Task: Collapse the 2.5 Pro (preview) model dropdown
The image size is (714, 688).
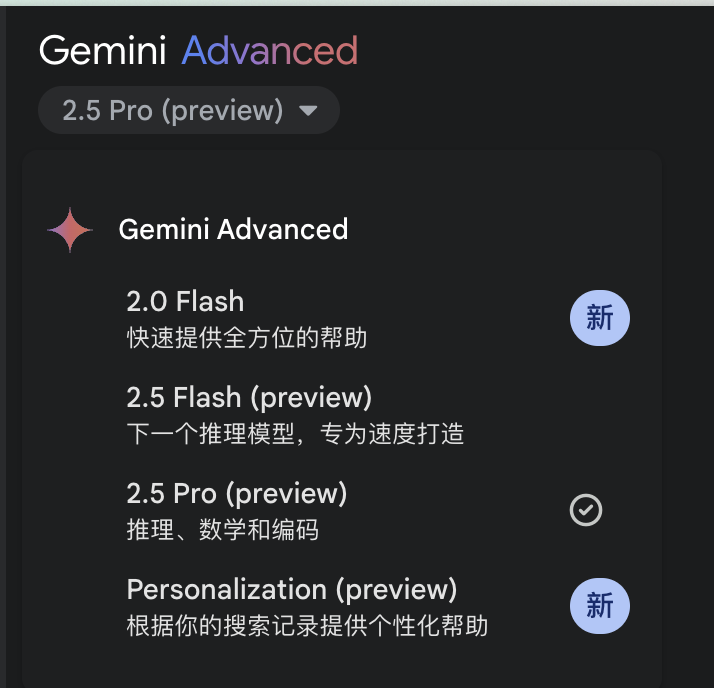Action: (189, 110)
